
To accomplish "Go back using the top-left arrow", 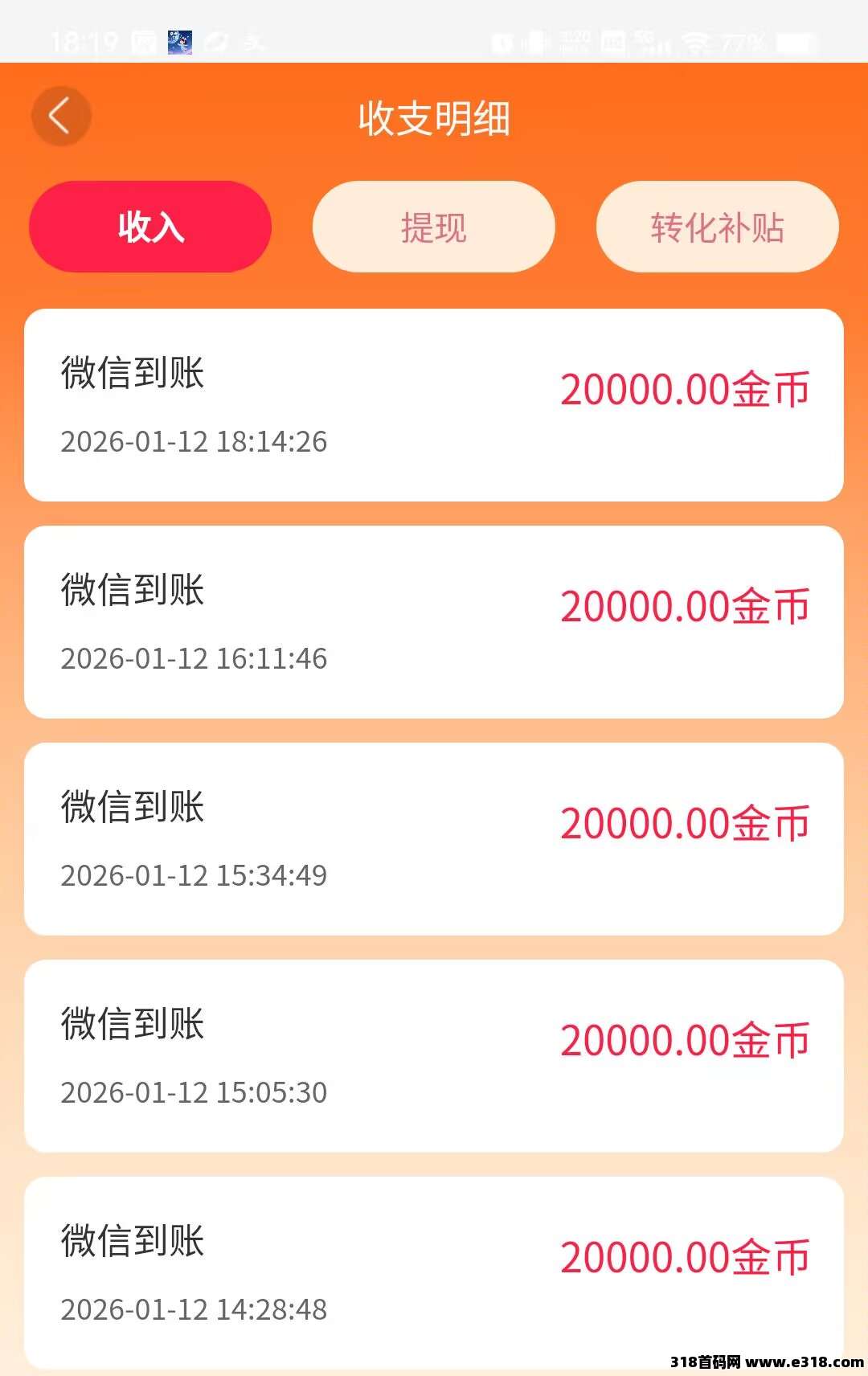I will 60,117.
